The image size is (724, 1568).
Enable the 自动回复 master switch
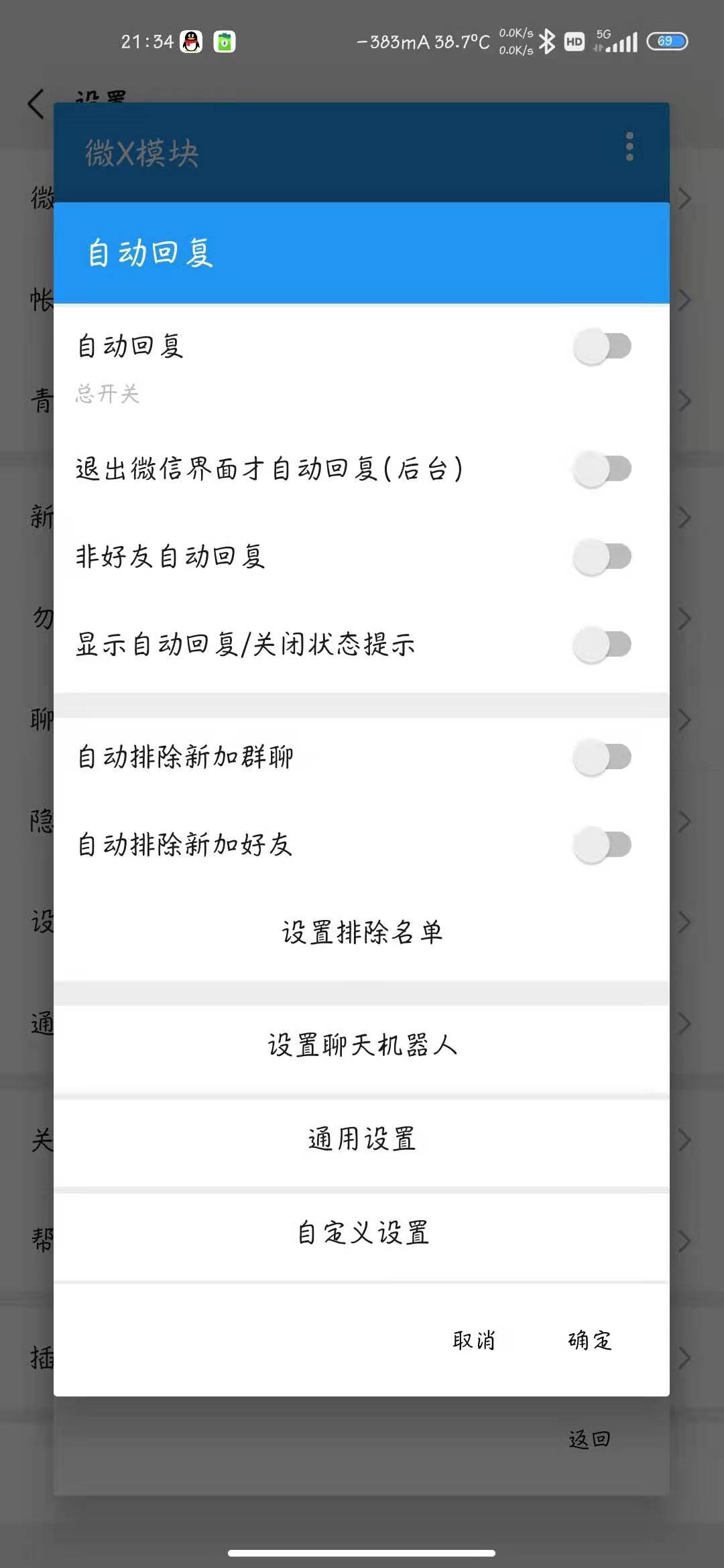pyautogui.click(x=602, y=346)
